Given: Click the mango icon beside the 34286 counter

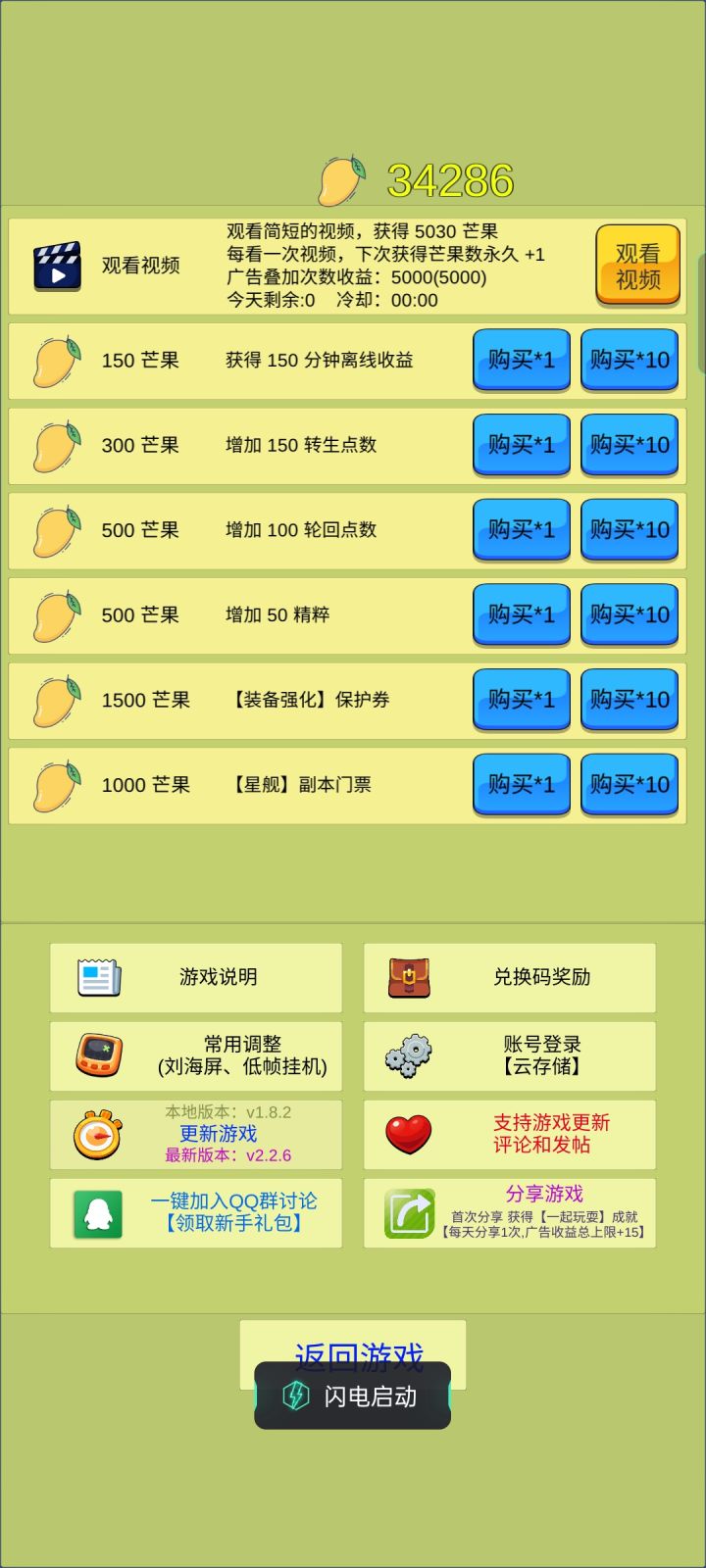Looking at the screenshot, I should [x=342, y=176].
